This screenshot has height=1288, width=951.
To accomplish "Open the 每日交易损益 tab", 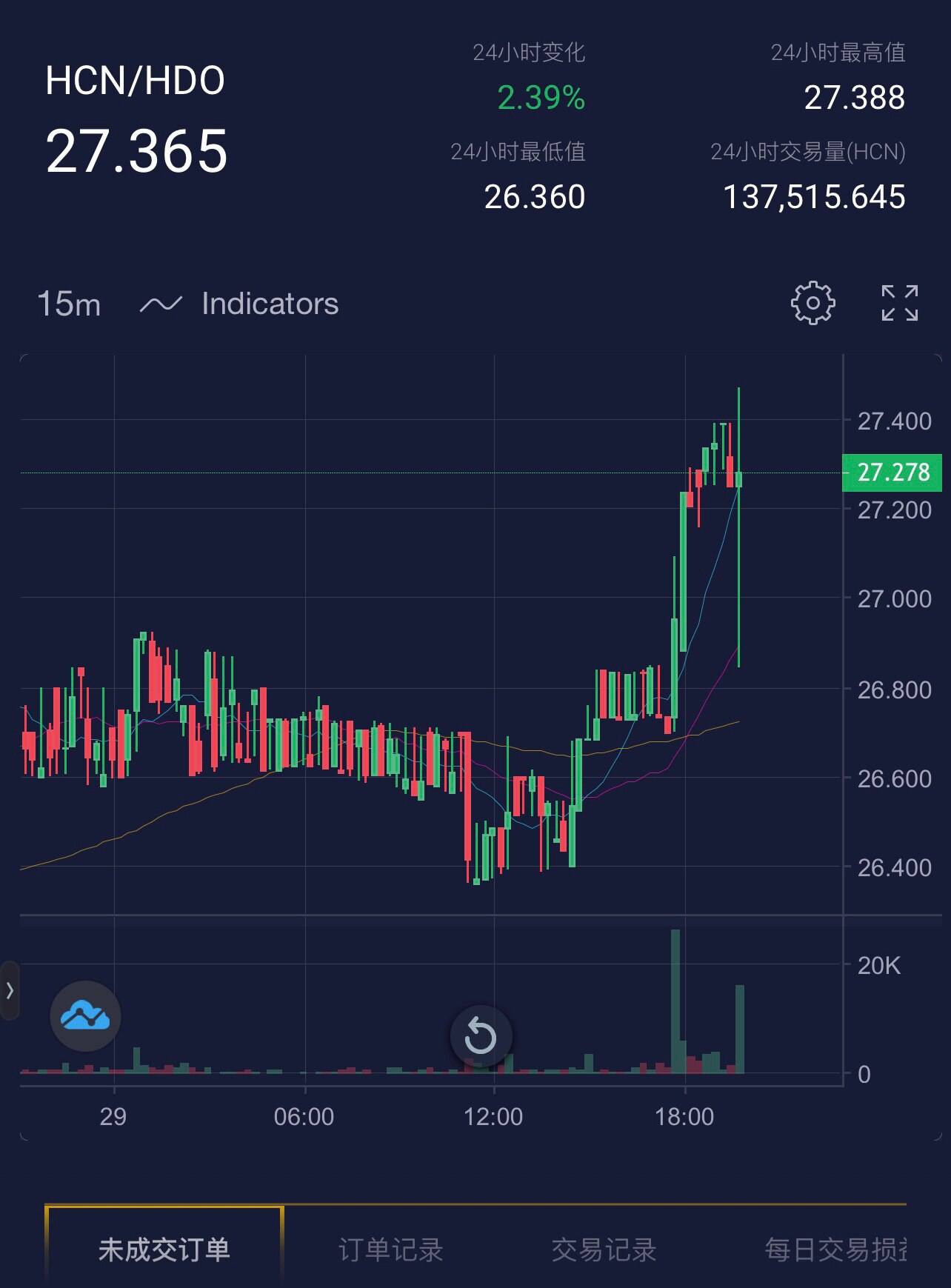I will pyautogui.click(x=835, y=1249).
